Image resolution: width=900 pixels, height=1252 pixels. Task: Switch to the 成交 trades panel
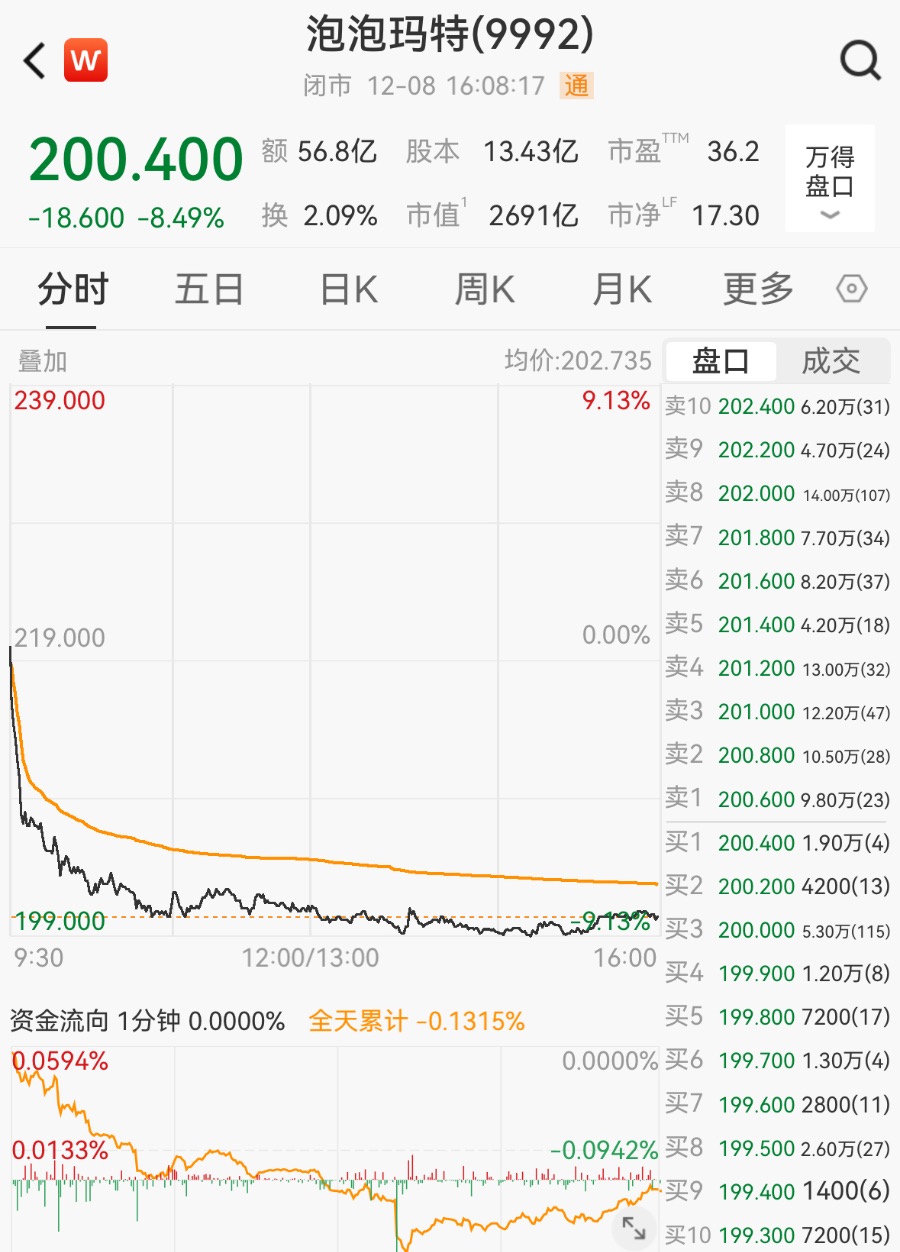831,361
